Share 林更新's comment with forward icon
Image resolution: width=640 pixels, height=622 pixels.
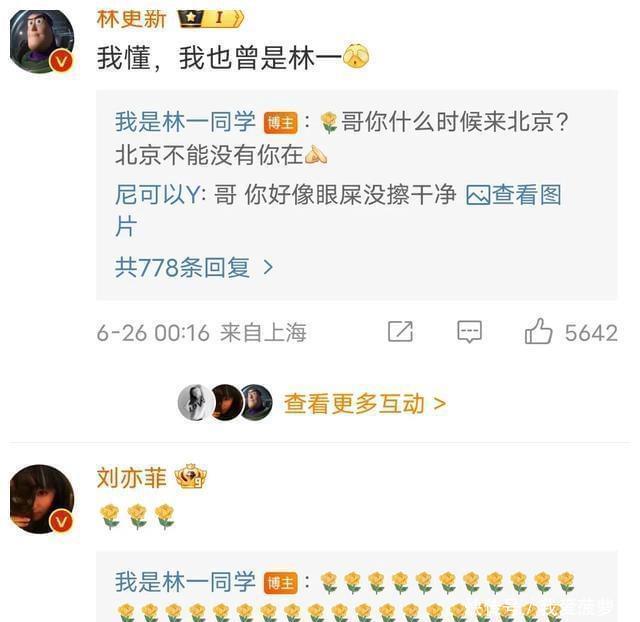(400, 332)
